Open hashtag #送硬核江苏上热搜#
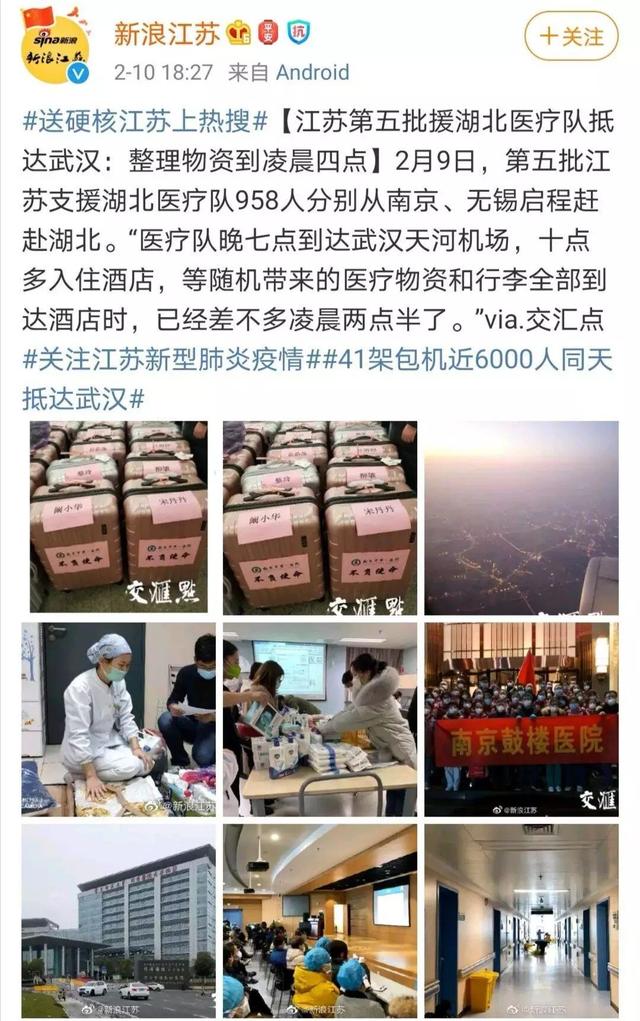 pos(145,123)
